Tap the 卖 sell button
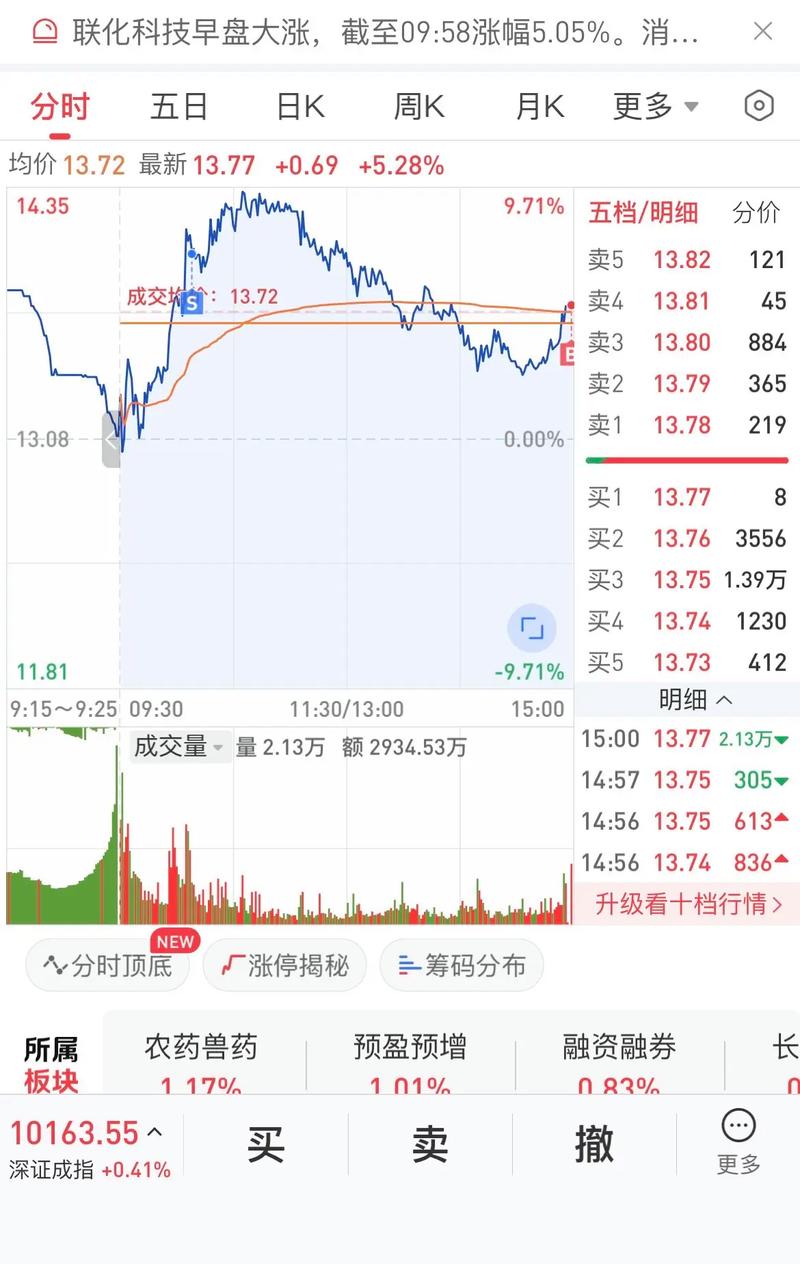Viewport: 800px width, 1264px height. 430,1144
